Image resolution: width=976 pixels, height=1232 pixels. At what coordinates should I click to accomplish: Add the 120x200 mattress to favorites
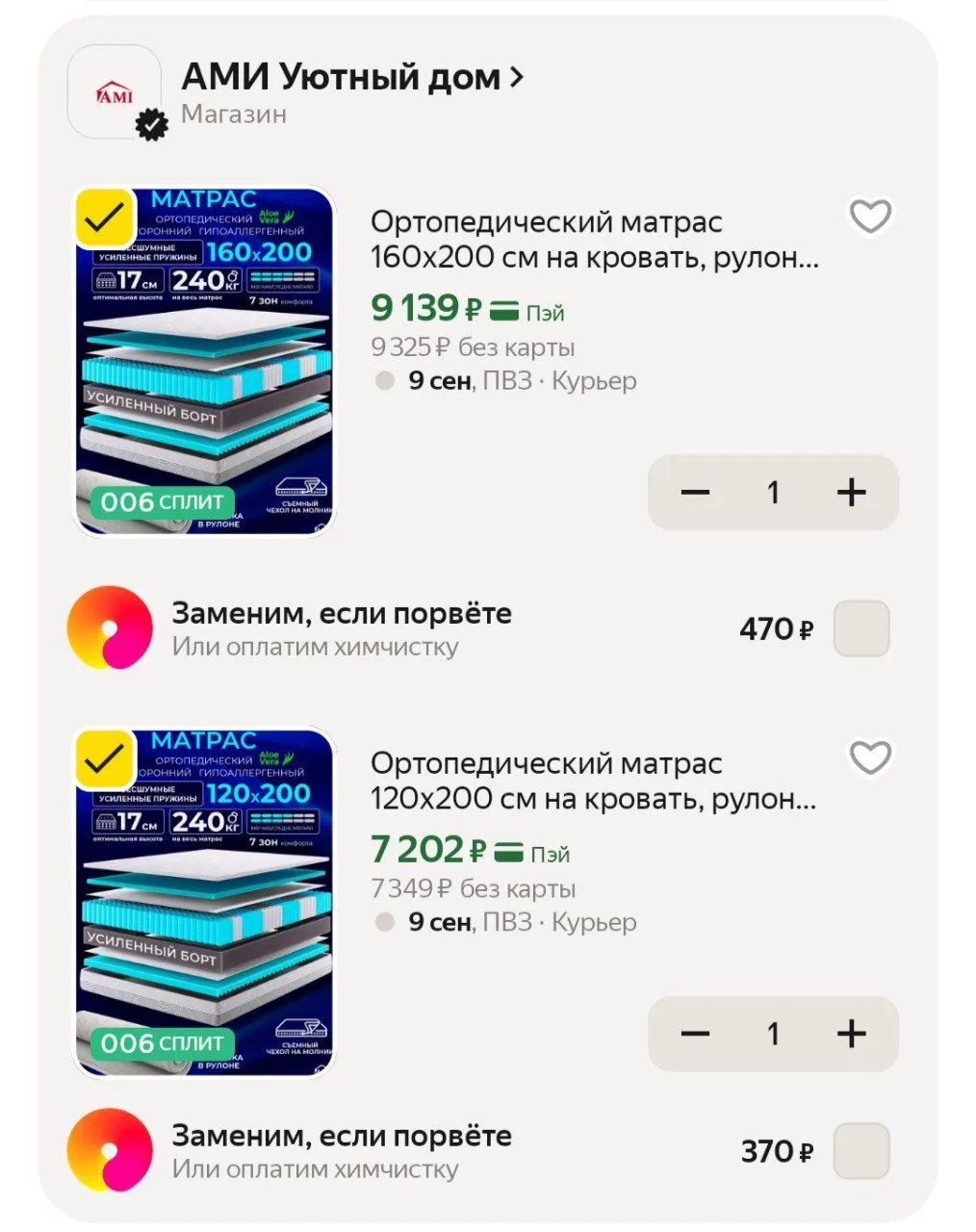click(870, 758)
